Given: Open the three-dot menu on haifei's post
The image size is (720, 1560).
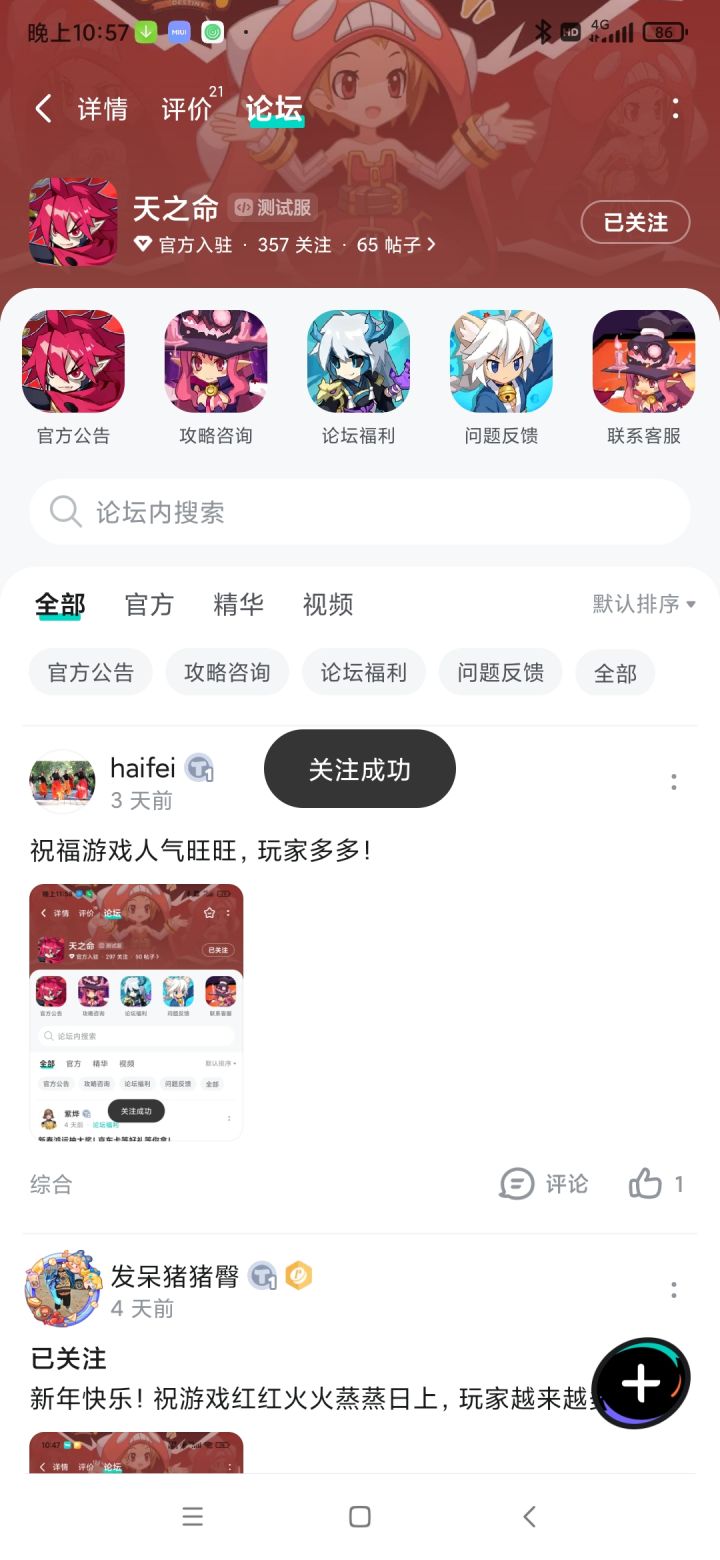Looking at the screenshot, I should coord(674,782).
